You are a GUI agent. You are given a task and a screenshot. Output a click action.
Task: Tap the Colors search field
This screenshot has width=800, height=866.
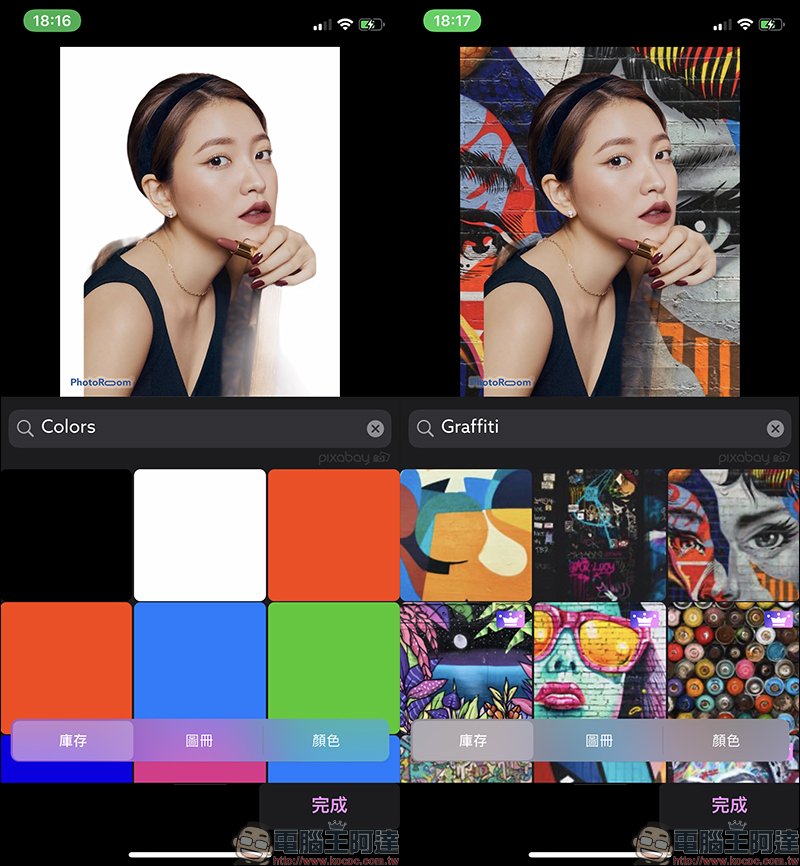[x=190, y=428]
